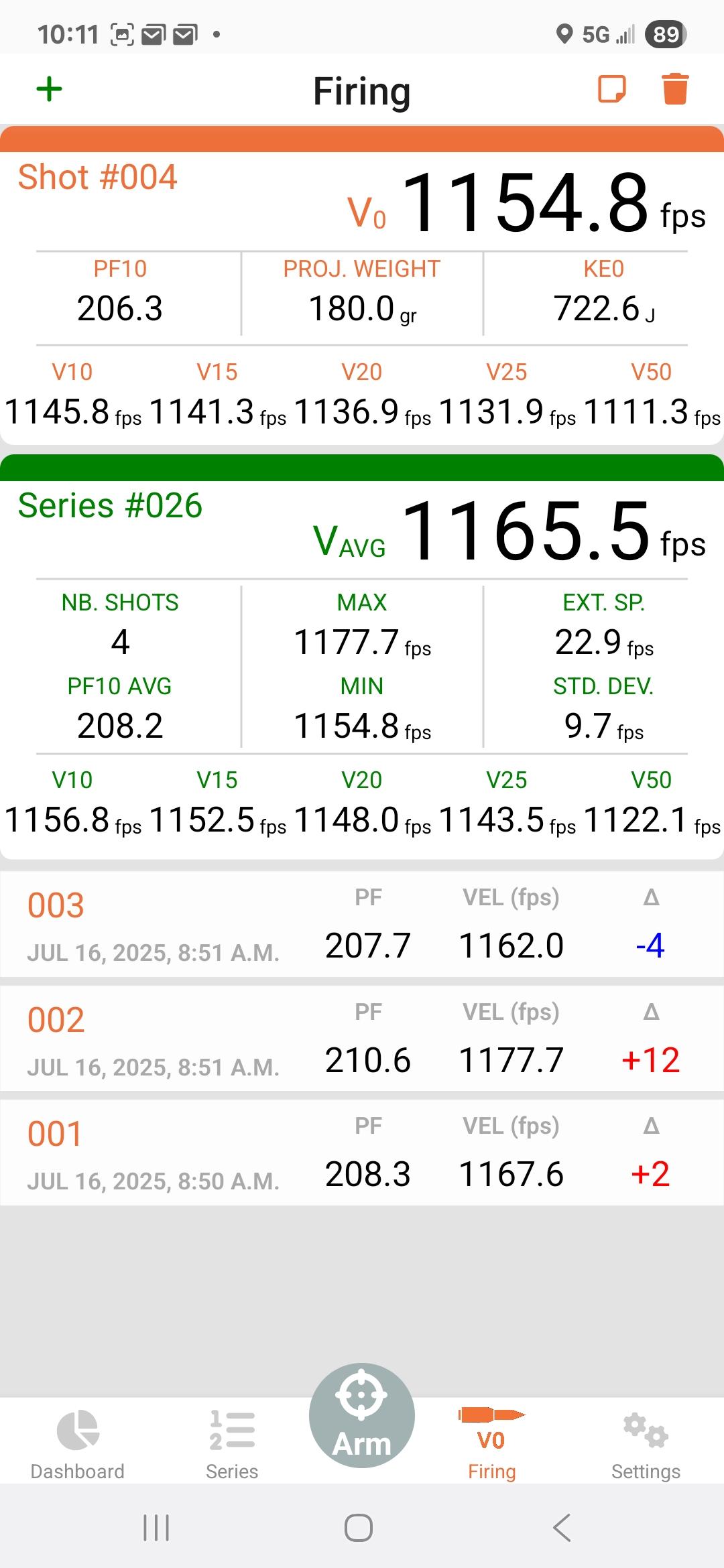This screenshot has width=724, height=1568.
Task: Tap the green plus icon
Action: point(49,89)
